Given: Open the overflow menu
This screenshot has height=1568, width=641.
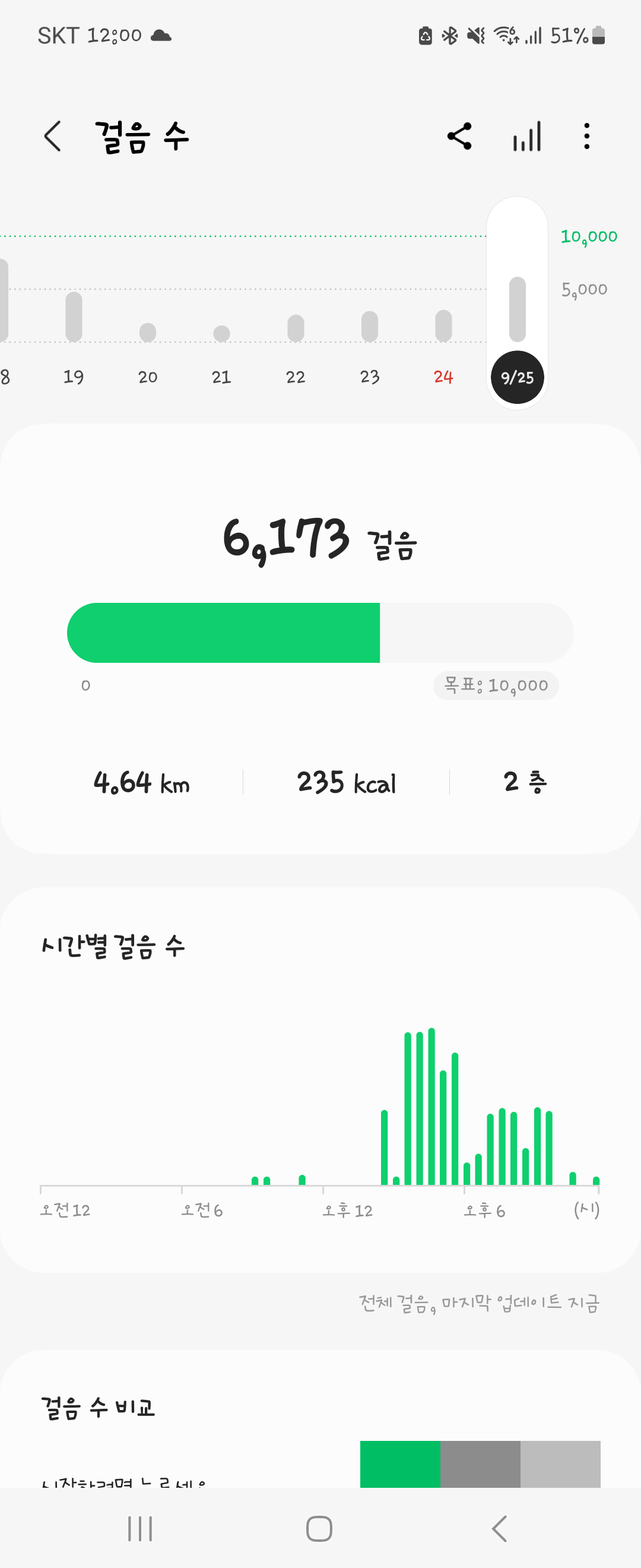Looking at the screenshot, I should (x=586, y=137).
